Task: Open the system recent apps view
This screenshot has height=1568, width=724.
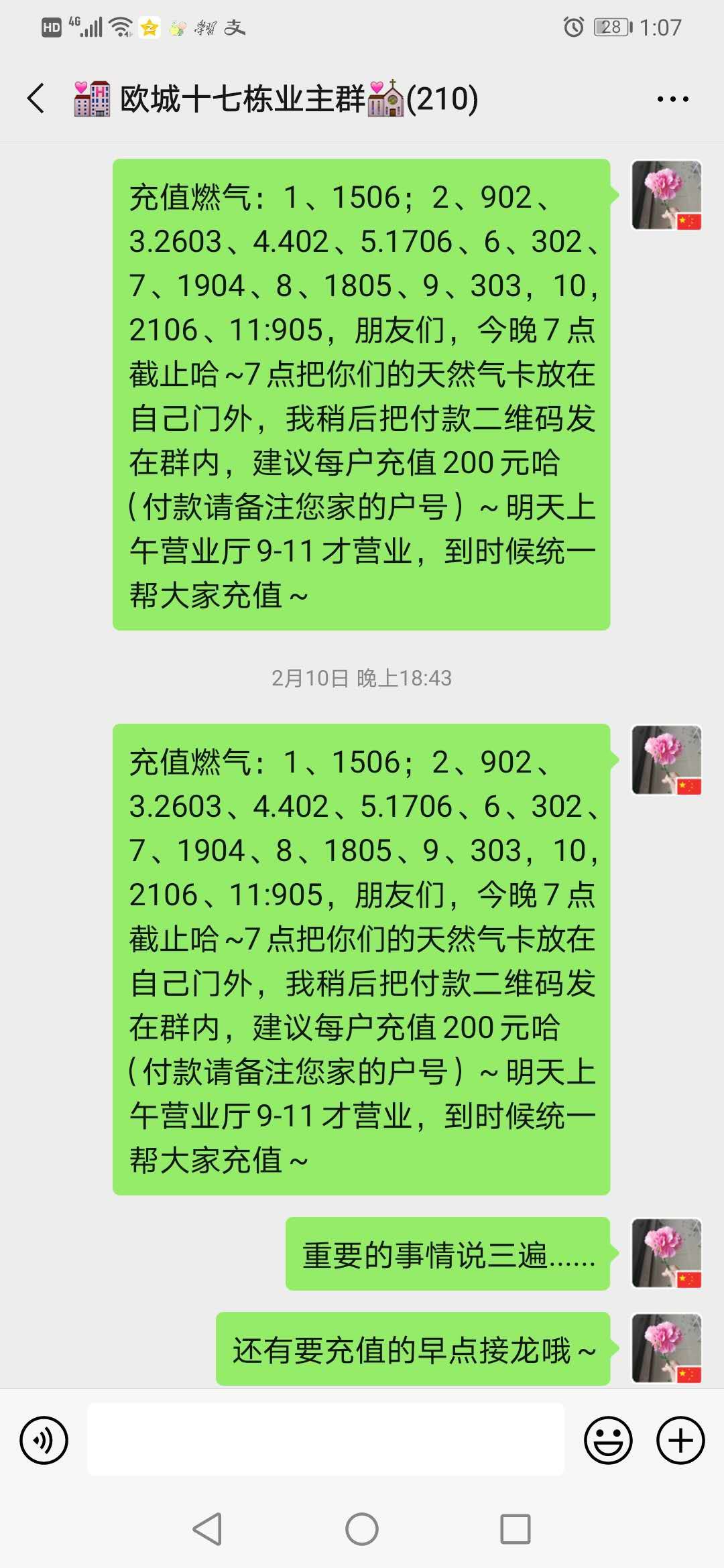Action: [x=516, y=1529]
